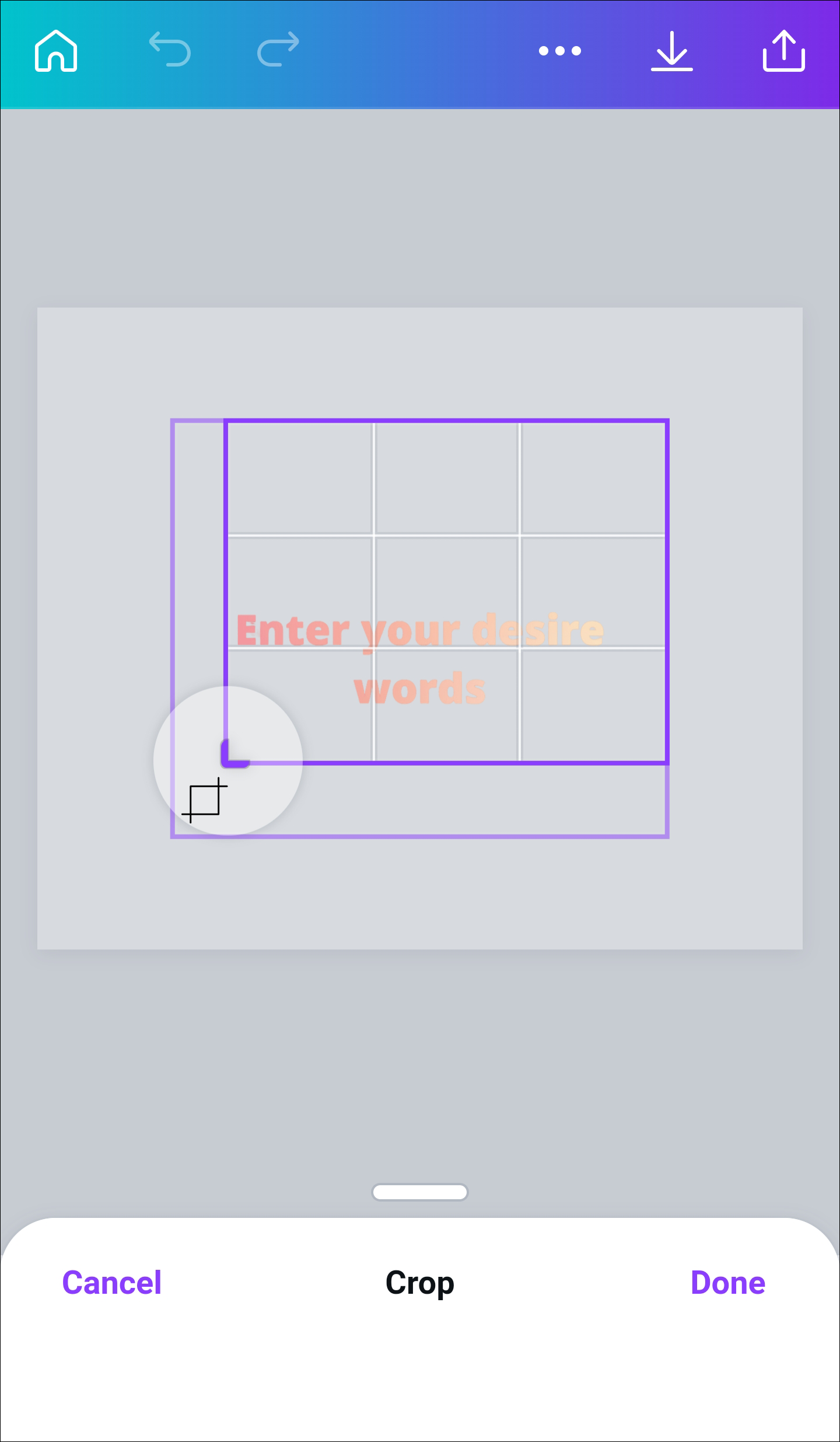Cancel the crop

(111, 1283)
